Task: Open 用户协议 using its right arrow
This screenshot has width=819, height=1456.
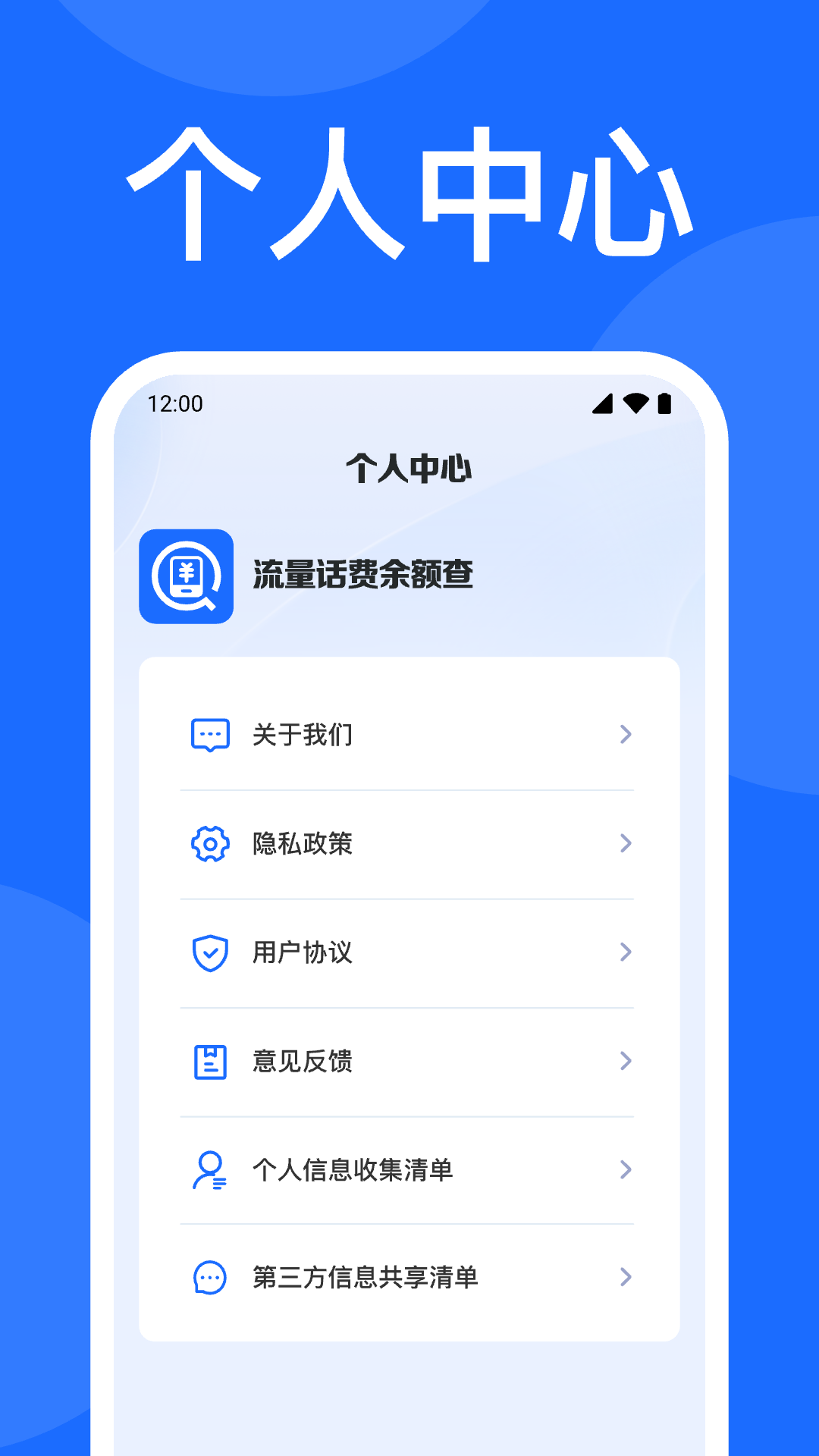Action: (624, 952)
